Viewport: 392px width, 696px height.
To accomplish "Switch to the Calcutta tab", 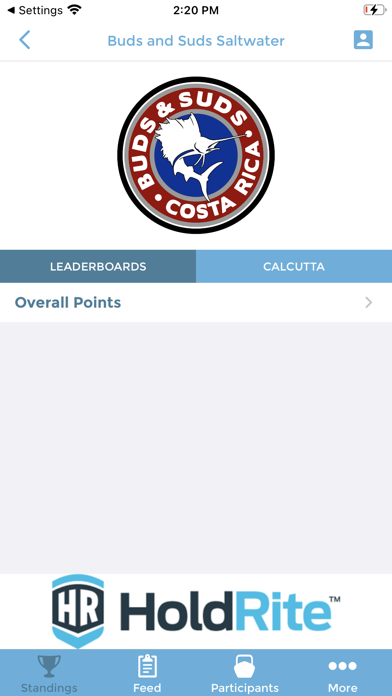I will pyautogui.click(x=294, y=266).
